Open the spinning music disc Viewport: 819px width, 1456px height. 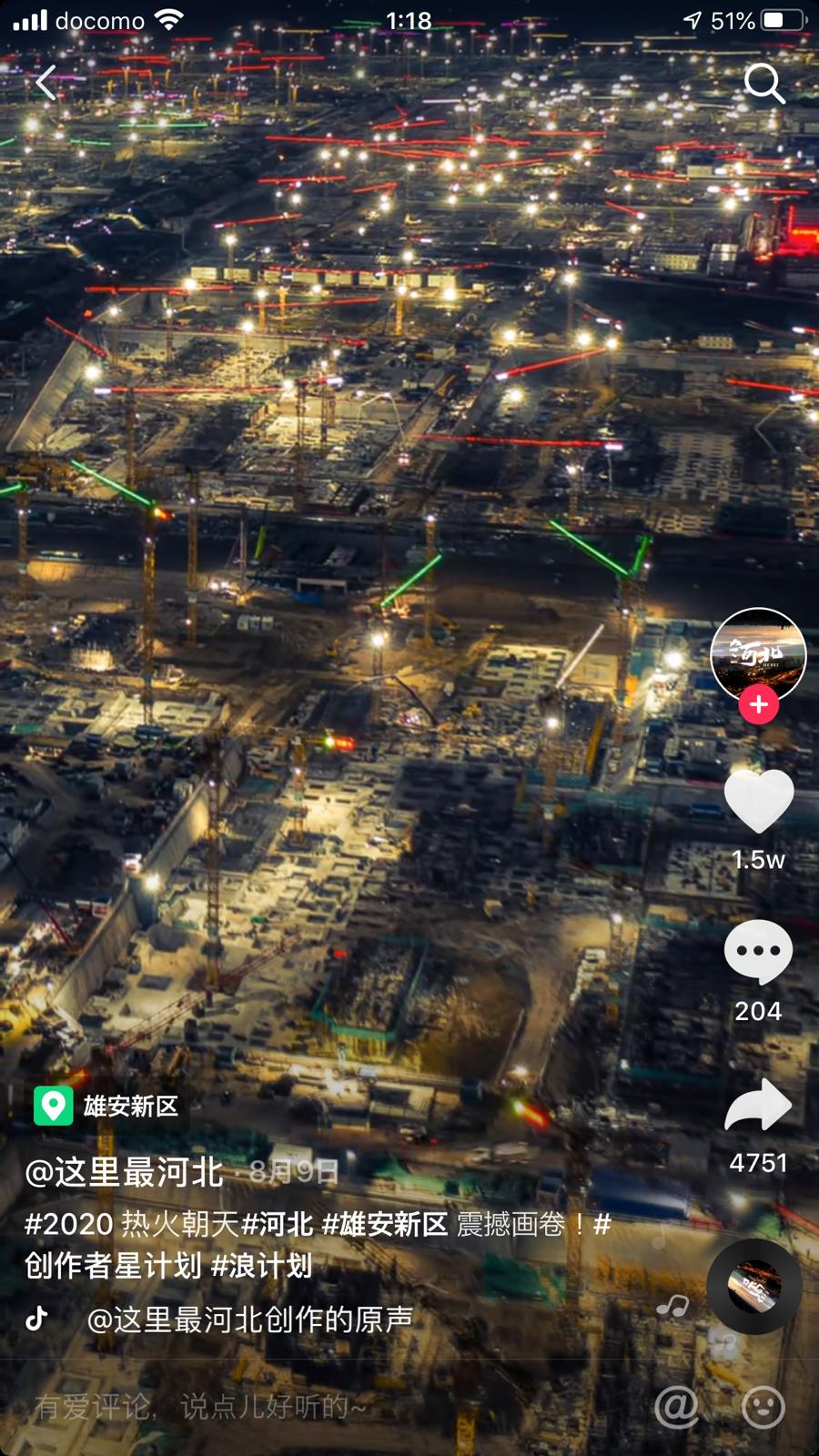click(754, 1287)
